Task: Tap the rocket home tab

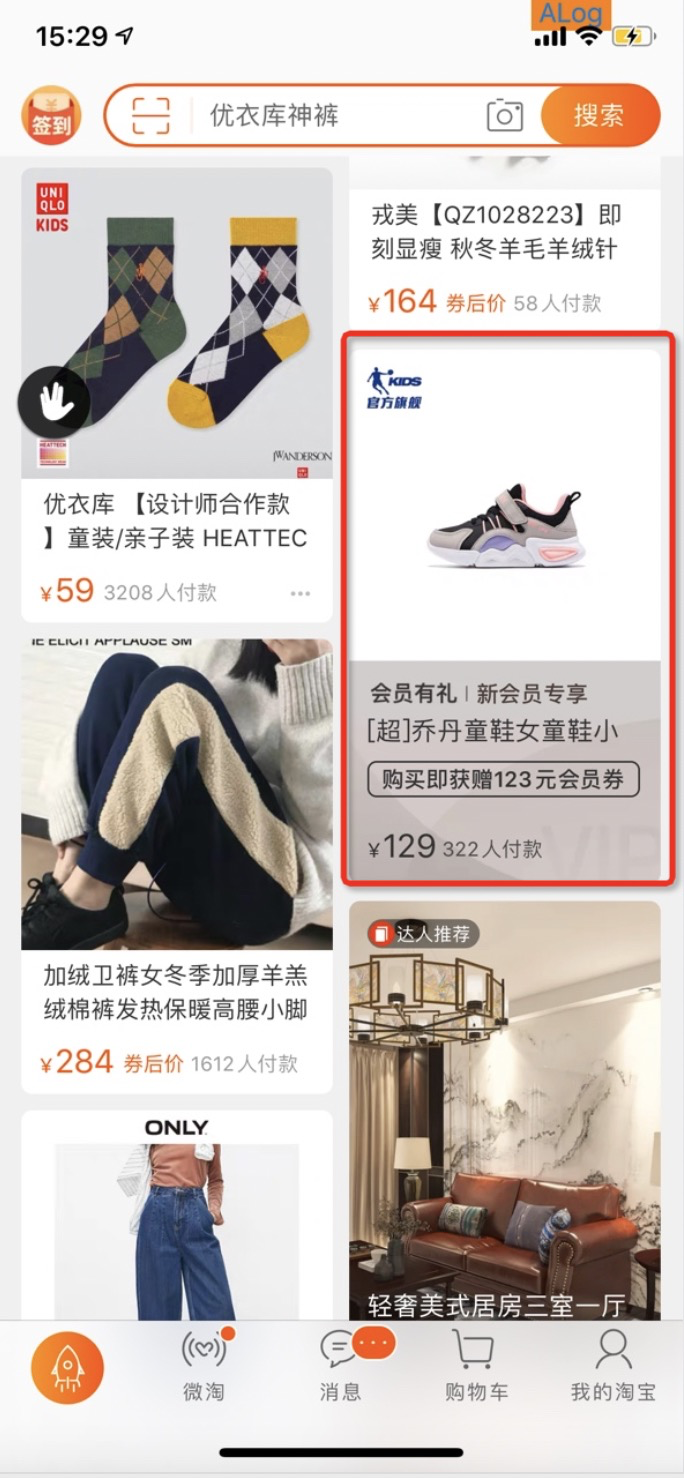Action: (x=67, y=1367)
